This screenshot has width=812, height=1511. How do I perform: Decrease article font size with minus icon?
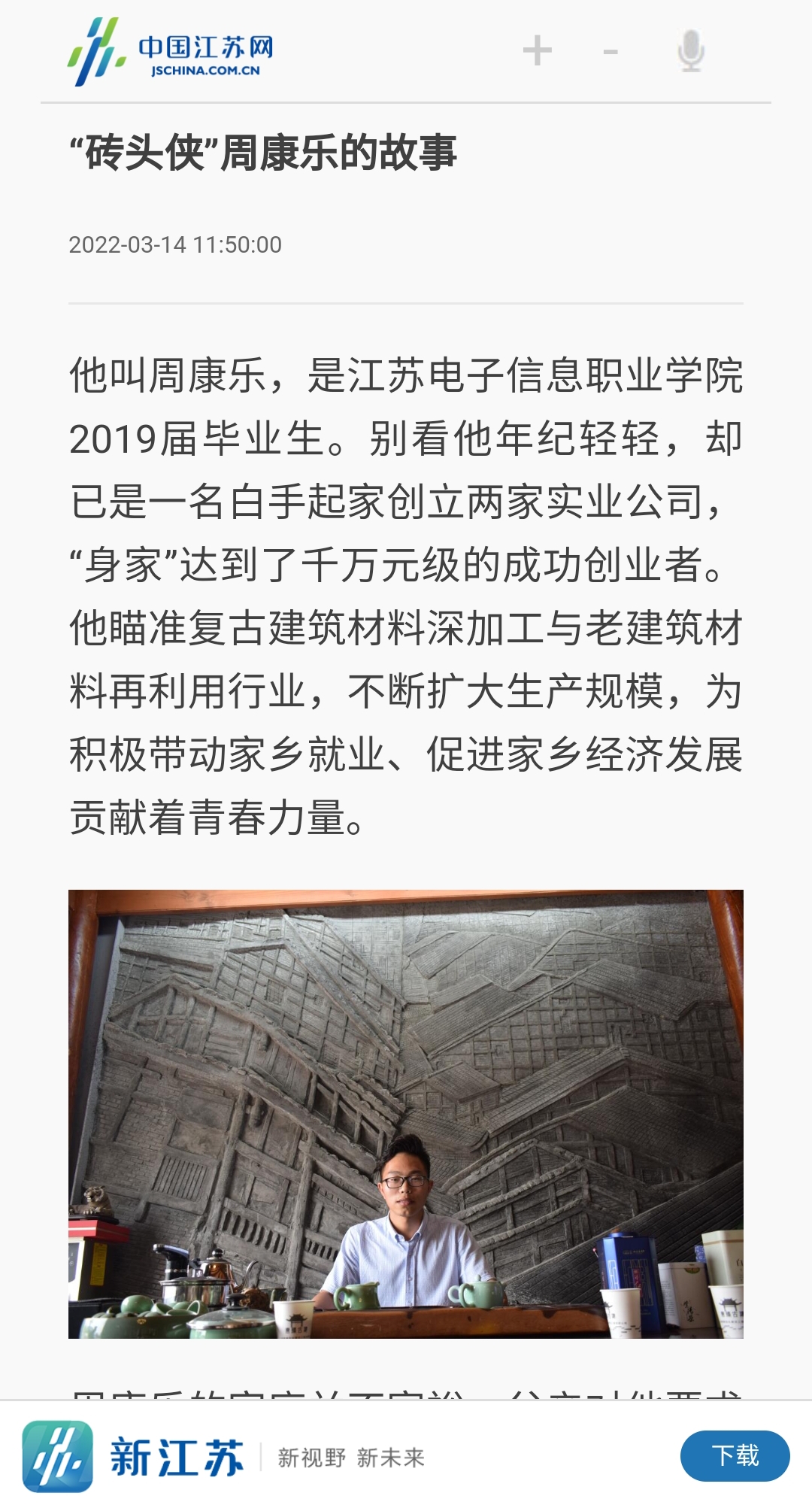pos(611,52)
